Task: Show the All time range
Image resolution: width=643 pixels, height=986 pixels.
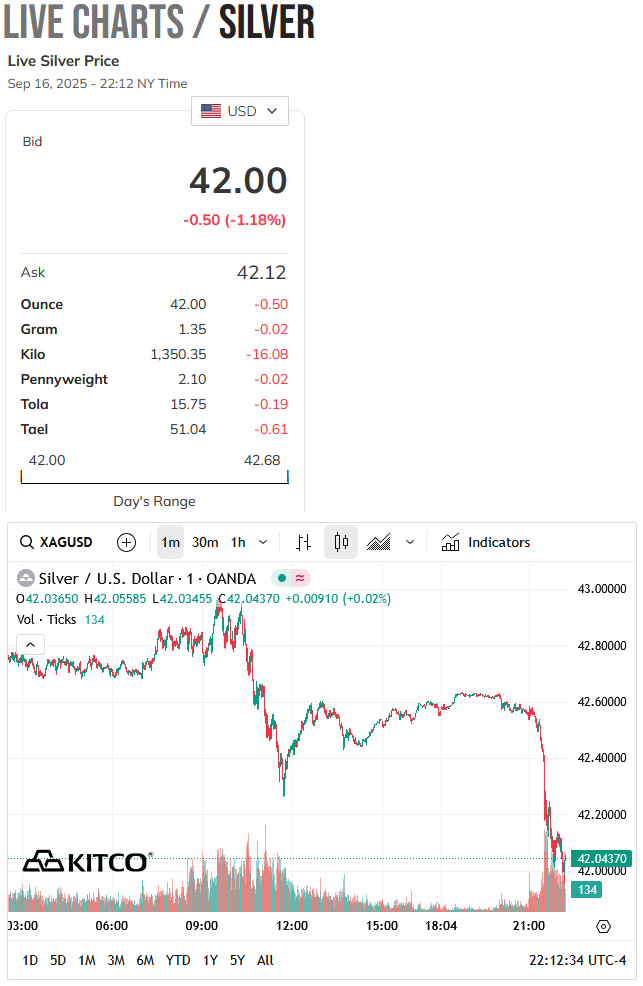Action: tap(265, 960)
